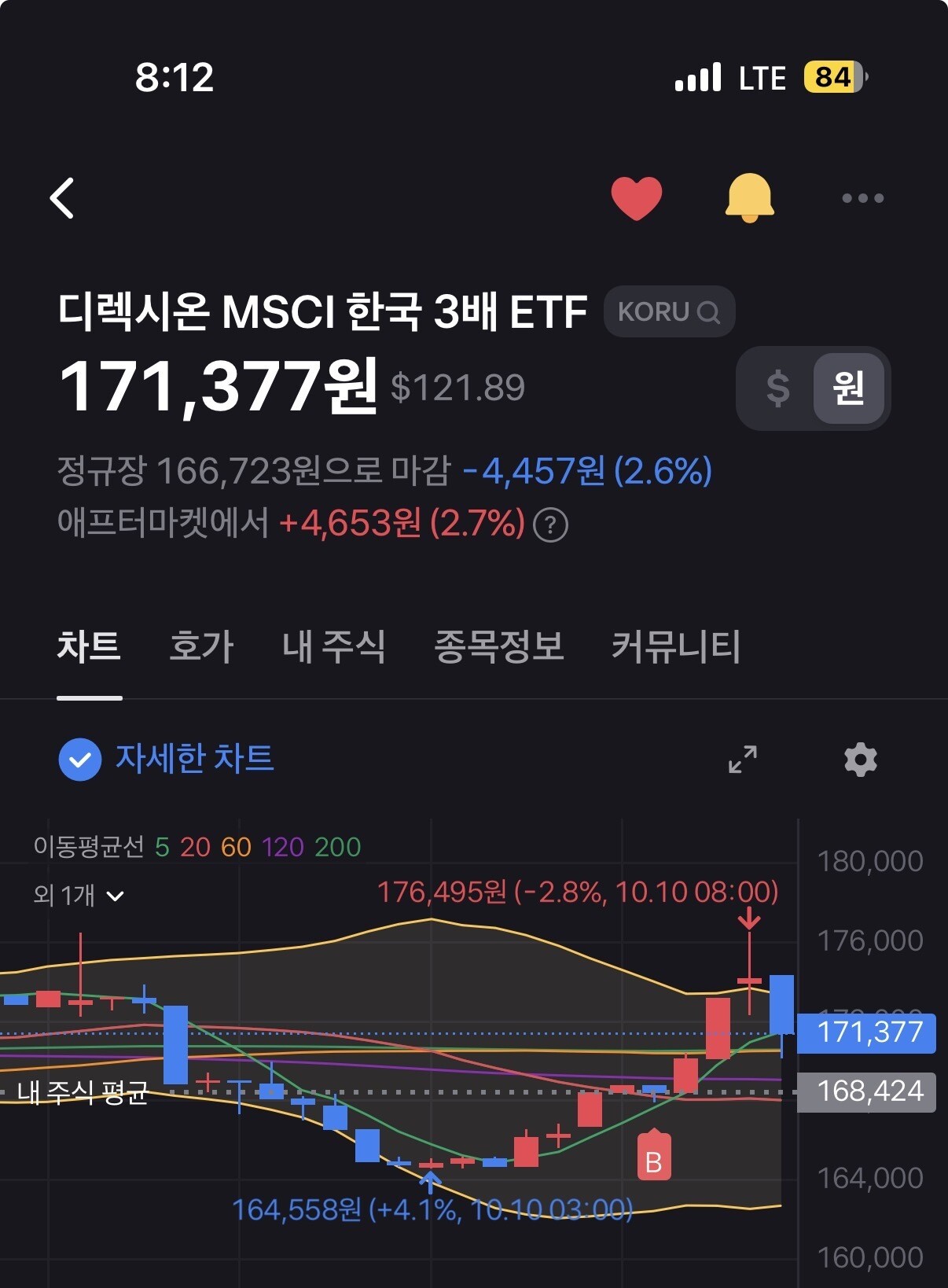Open the three-dot overflow menu

(862, 198)
